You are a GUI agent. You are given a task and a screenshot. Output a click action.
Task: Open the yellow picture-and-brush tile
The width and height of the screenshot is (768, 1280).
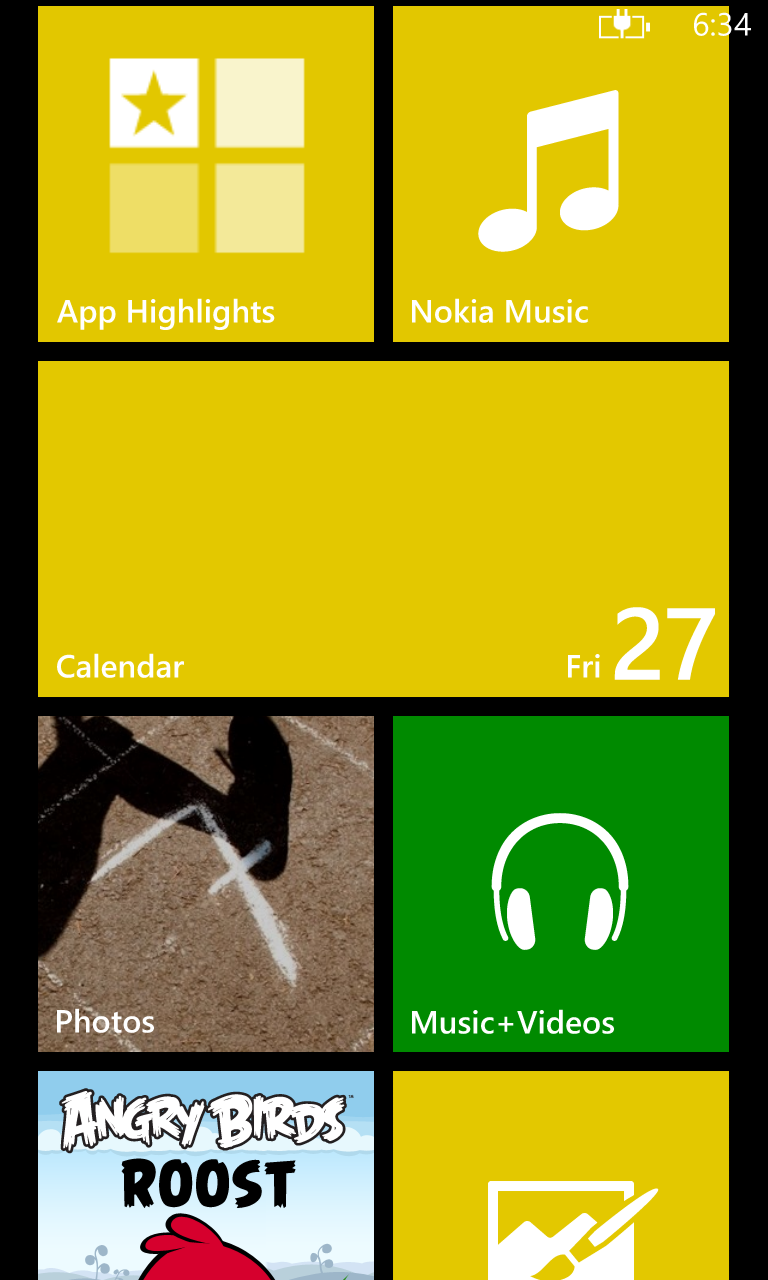(561, 1176)
